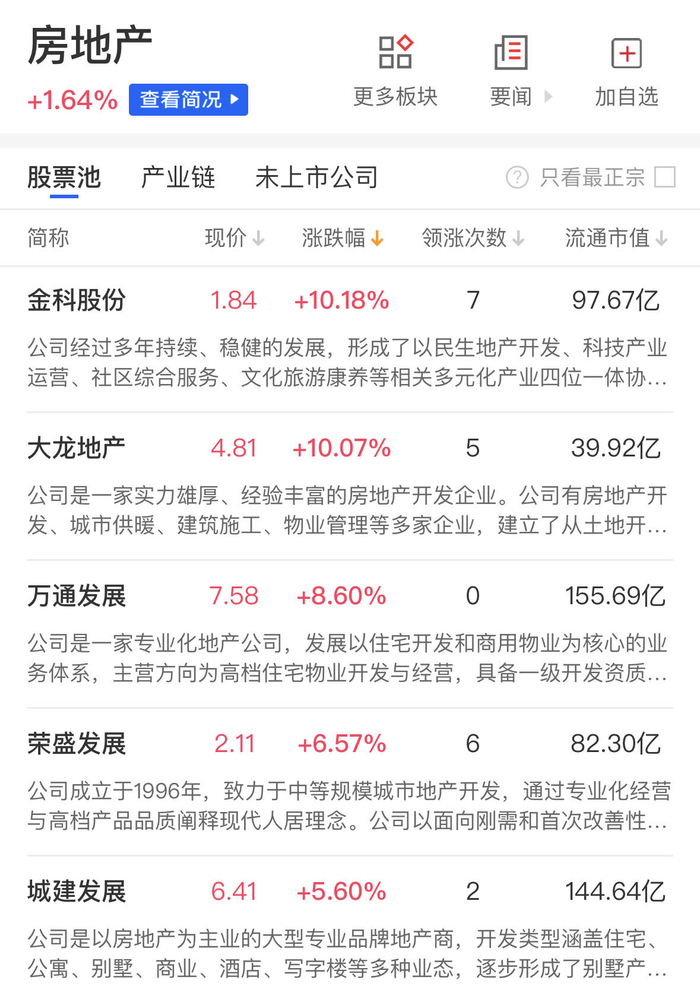
Task: Check the 只看最正宗 checkbox
Action: tap(664, 177)
